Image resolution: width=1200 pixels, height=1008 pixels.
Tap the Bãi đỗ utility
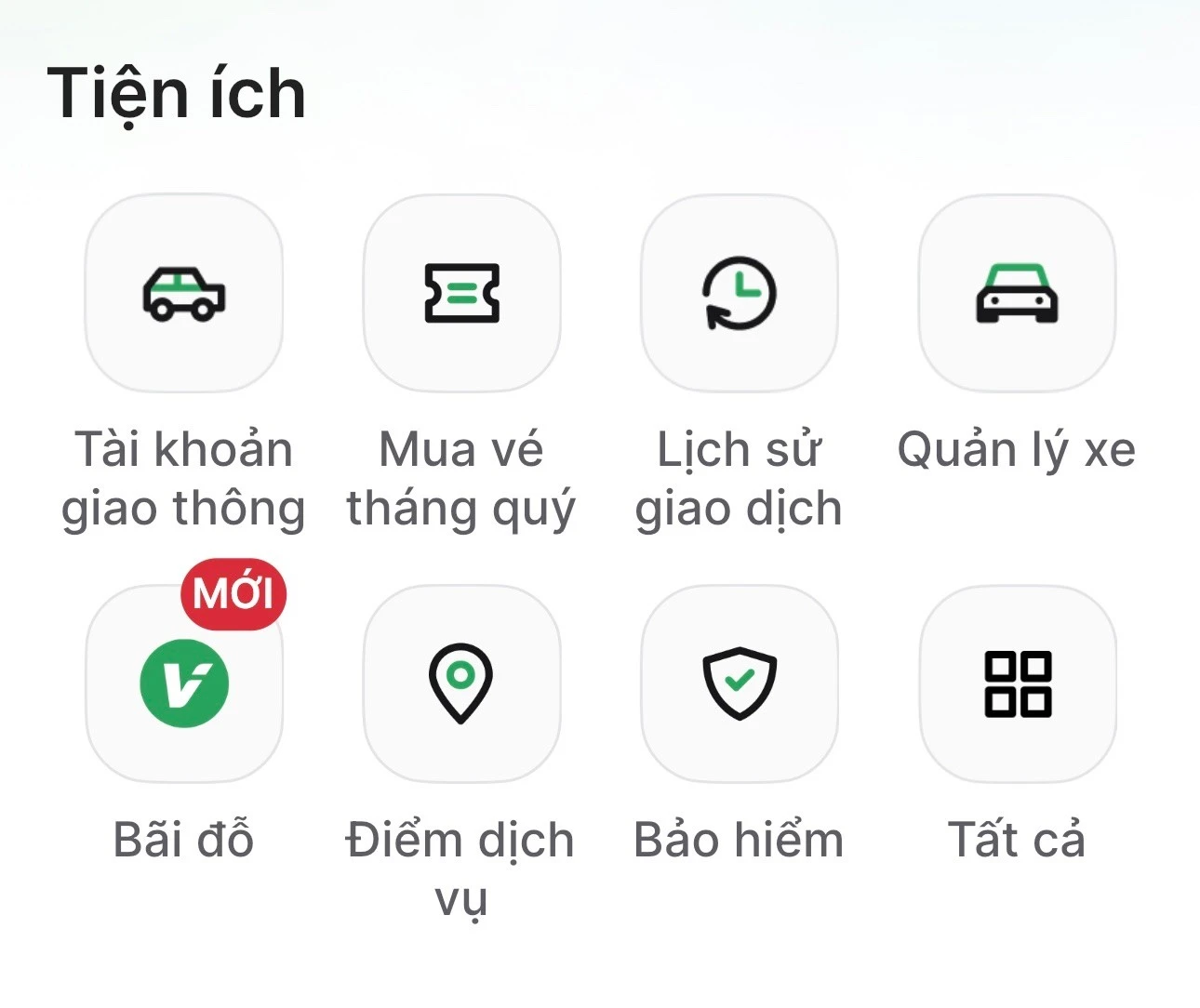click(183, 683)
